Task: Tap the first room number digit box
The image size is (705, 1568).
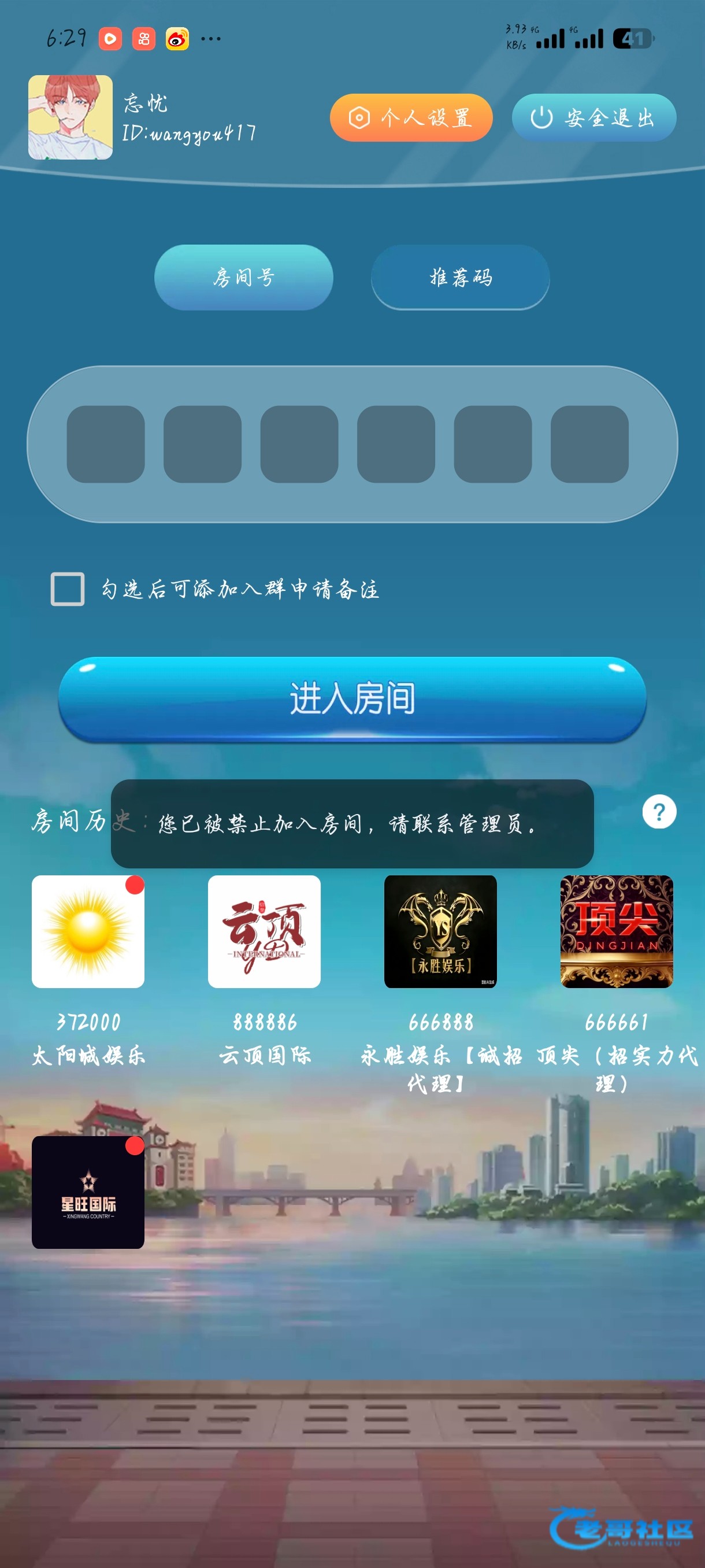Action: point(106,445)
